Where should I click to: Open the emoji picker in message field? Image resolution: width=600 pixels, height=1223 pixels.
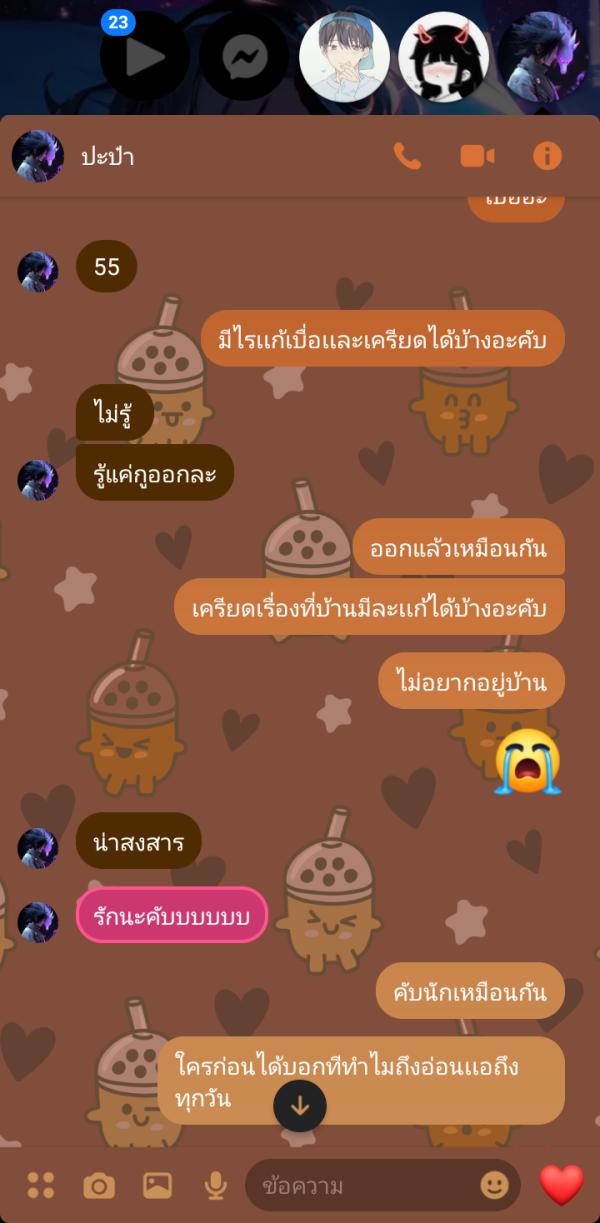(494, 1186)
